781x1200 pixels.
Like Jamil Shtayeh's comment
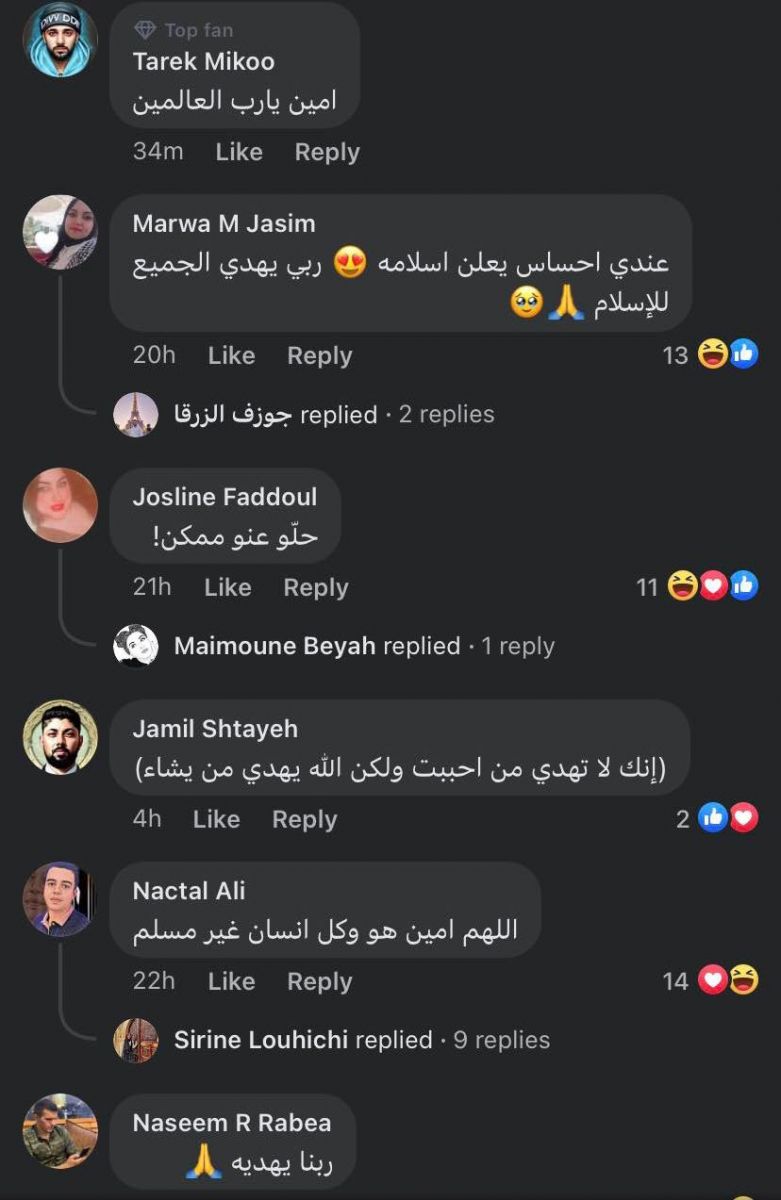tap(216, 819)
